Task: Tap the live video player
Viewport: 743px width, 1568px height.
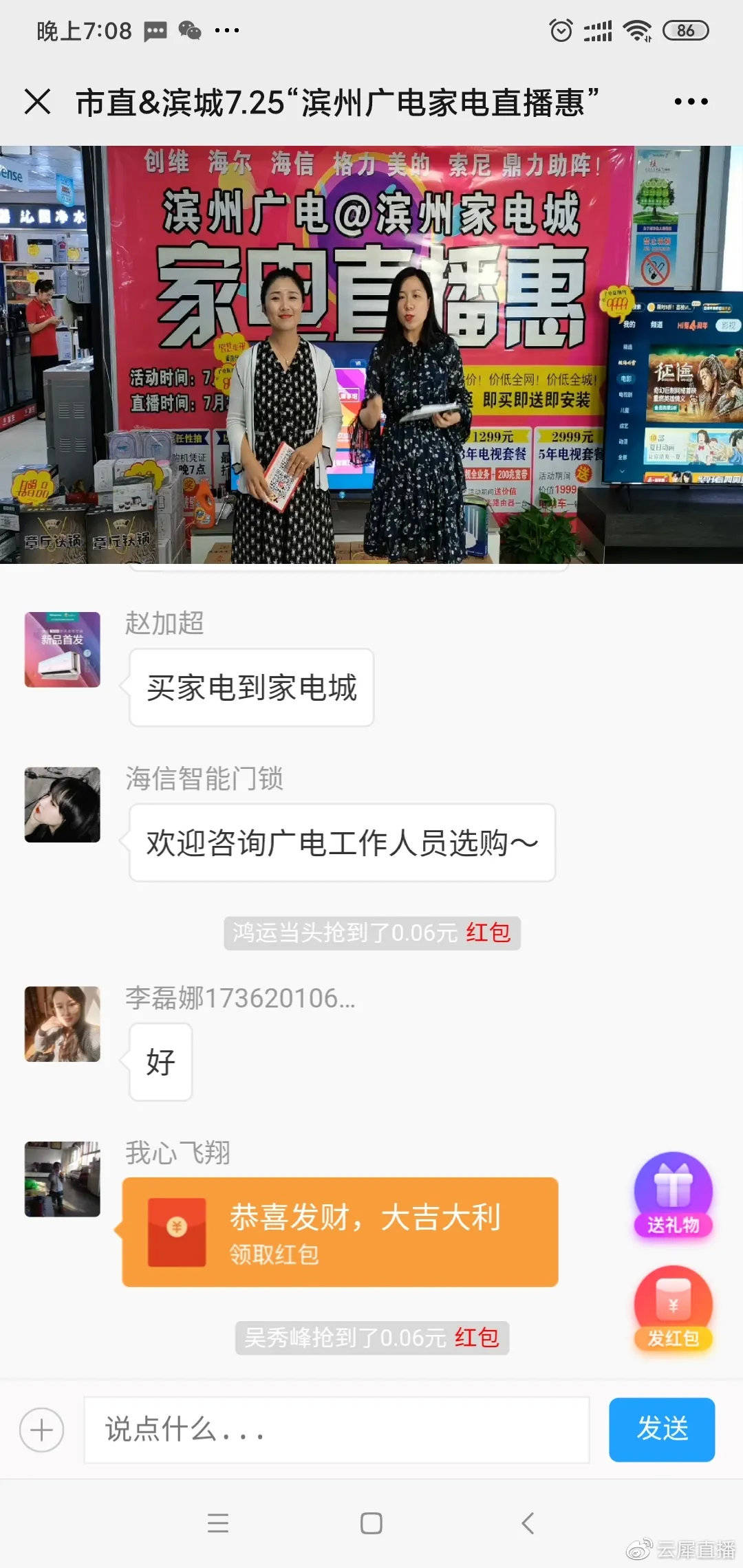Action: point(371,354)
